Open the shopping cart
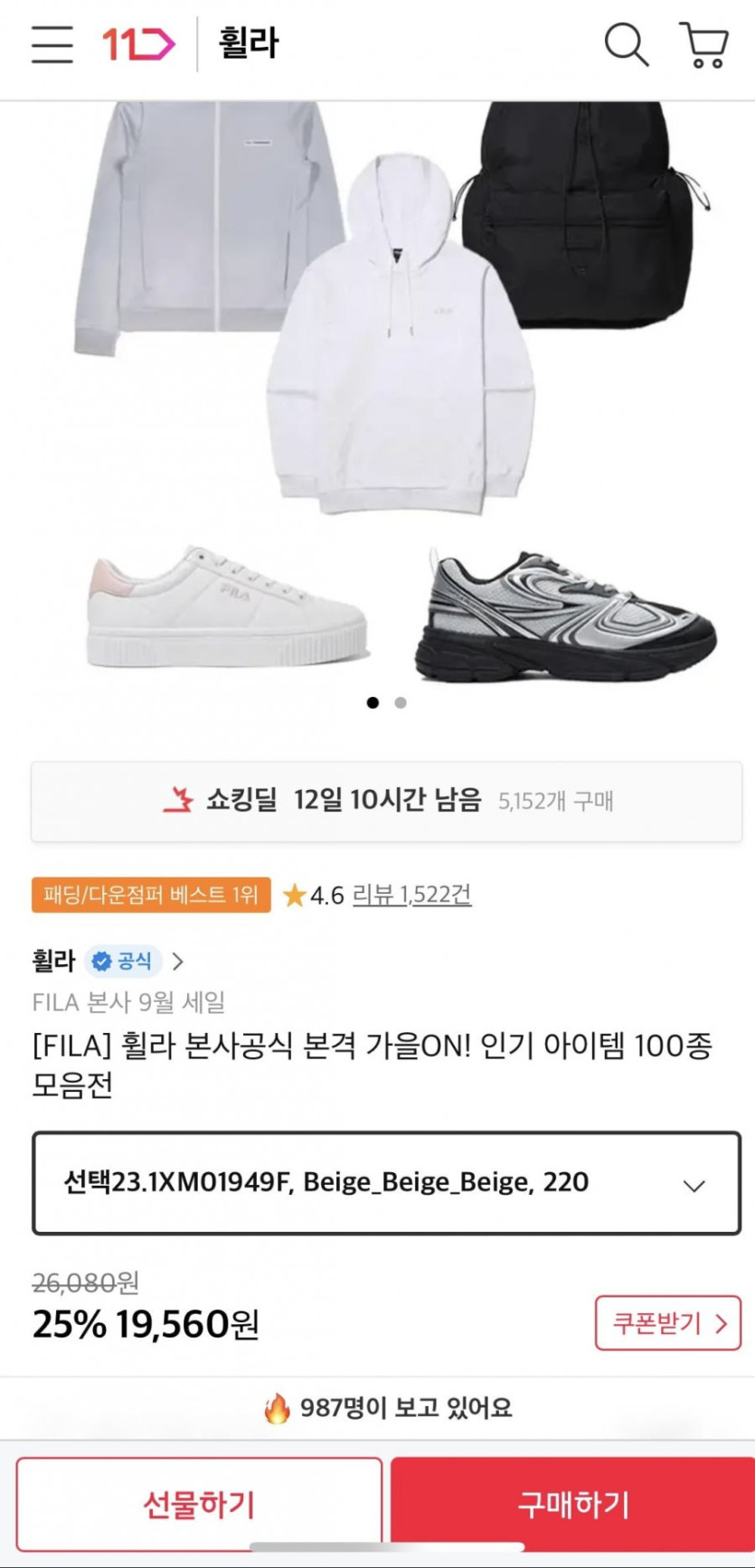Viewport: 755px width, 1568px height. click(703, 43)
